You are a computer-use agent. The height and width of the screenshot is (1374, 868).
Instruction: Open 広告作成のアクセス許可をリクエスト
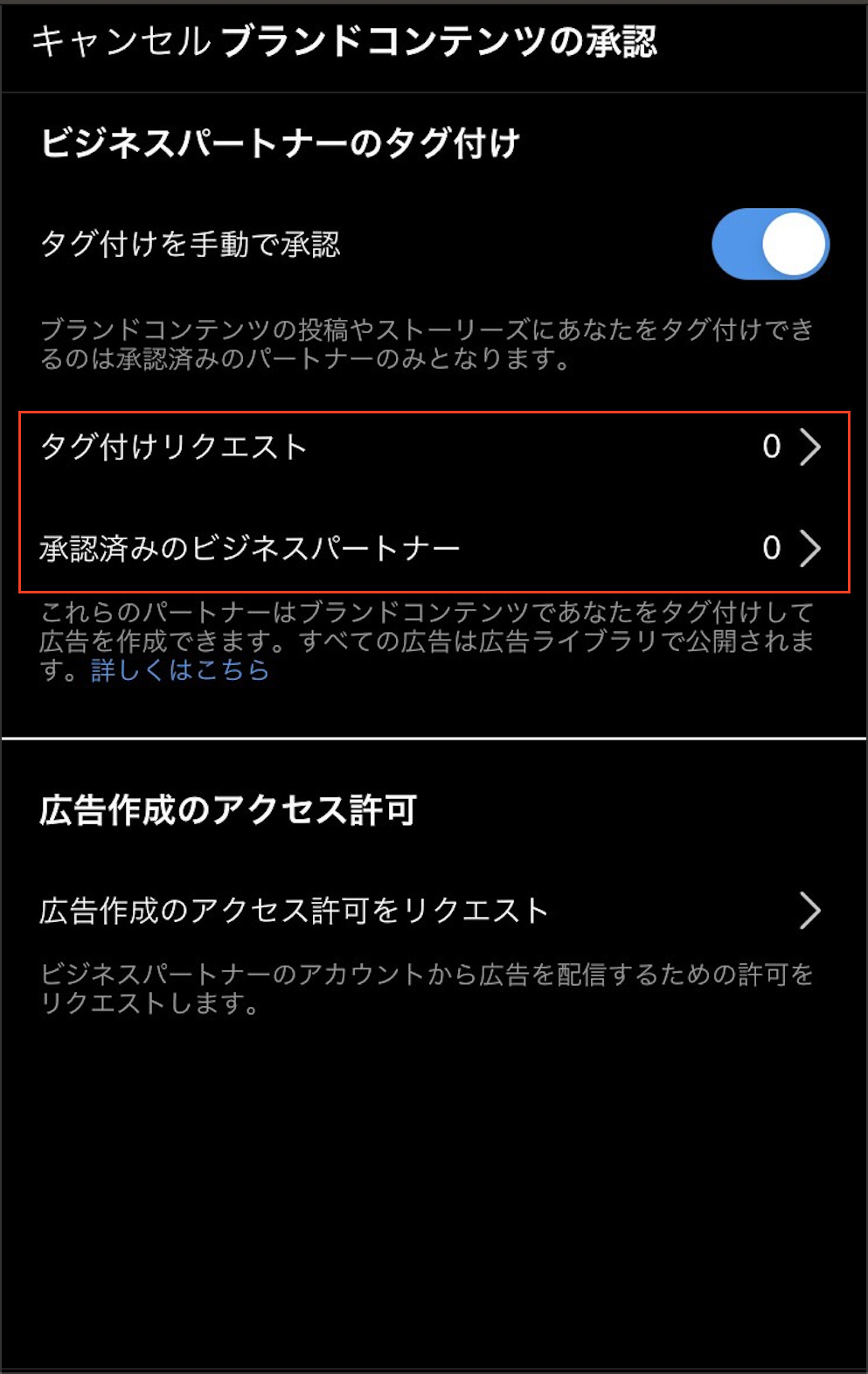coord(433,911)
